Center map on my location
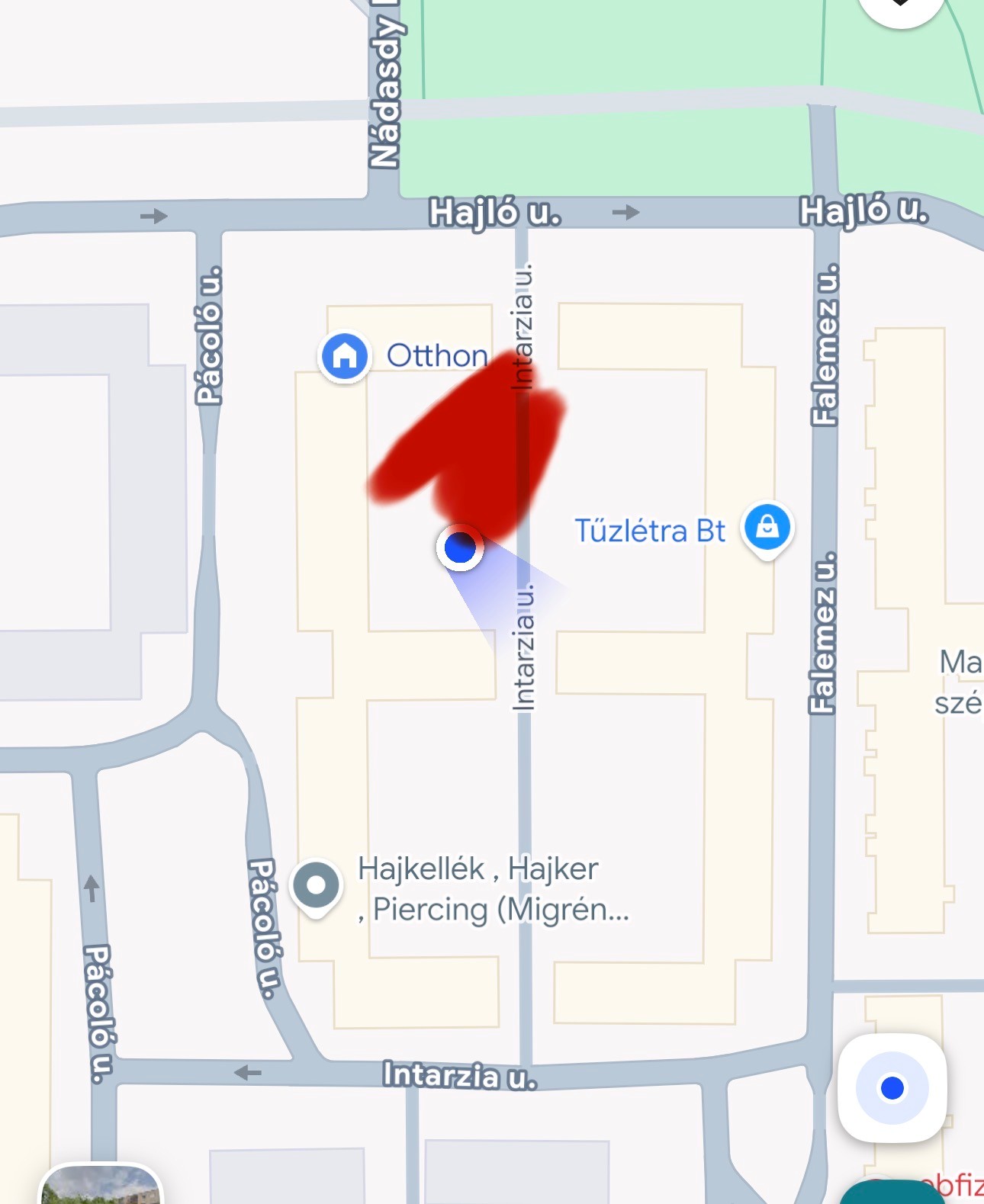 pos(892,1088)
